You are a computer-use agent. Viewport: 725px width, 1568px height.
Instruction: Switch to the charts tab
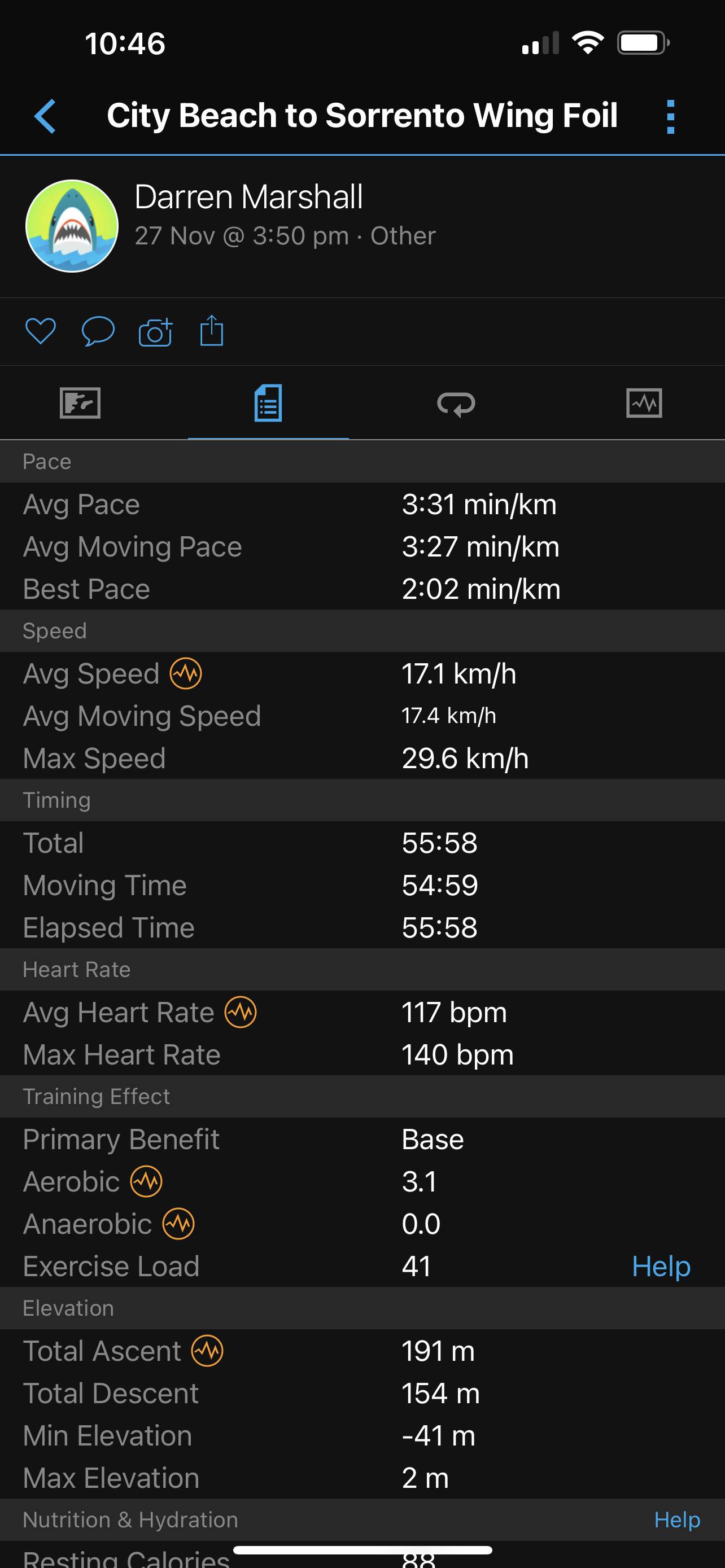point(644,403)
